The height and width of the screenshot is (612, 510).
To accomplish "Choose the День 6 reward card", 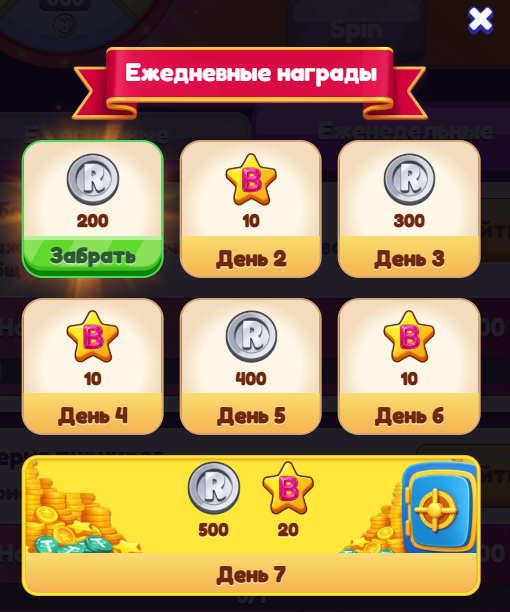I will point(409,366).
